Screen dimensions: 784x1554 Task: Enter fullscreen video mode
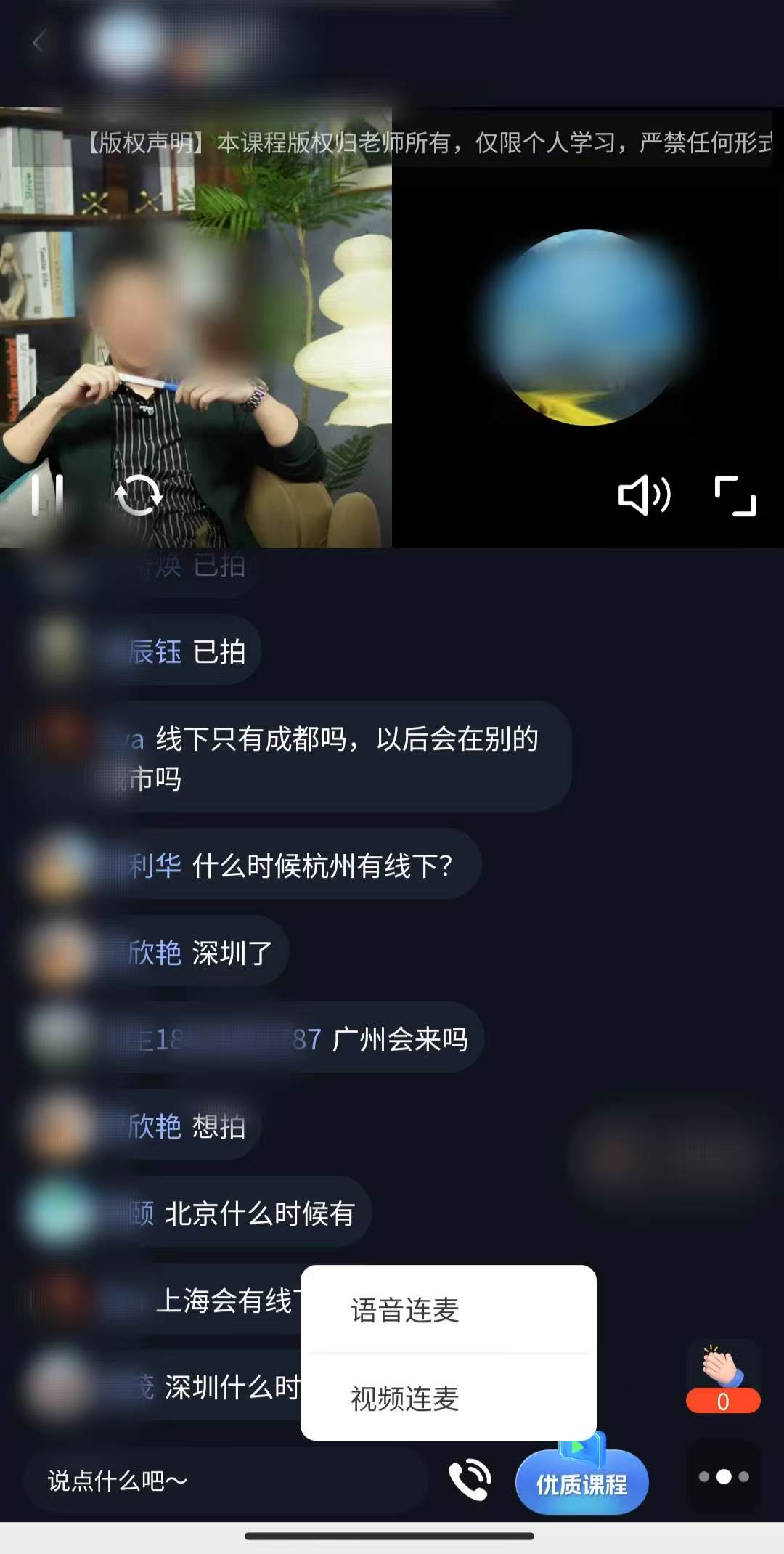[735, 495]
